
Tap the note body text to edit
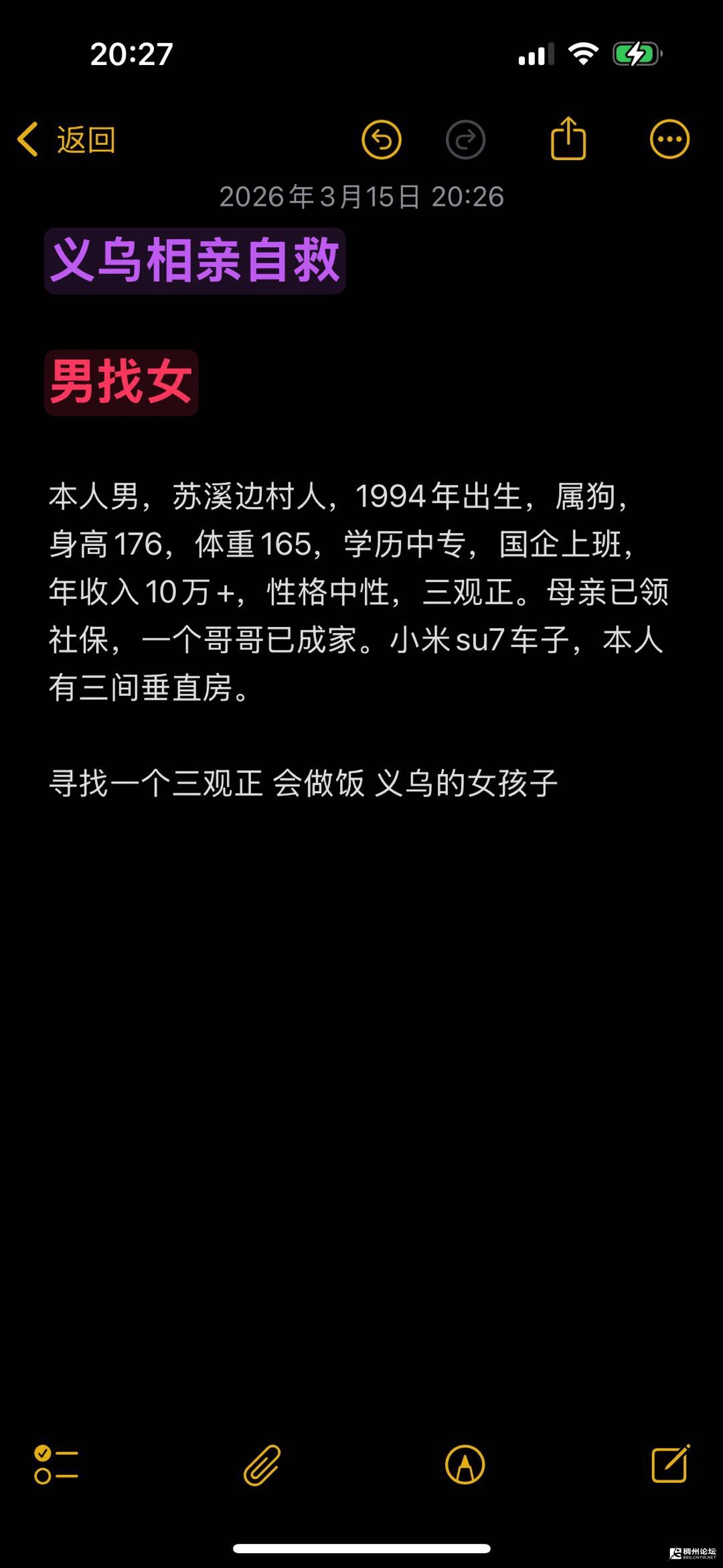pos(359,592)
